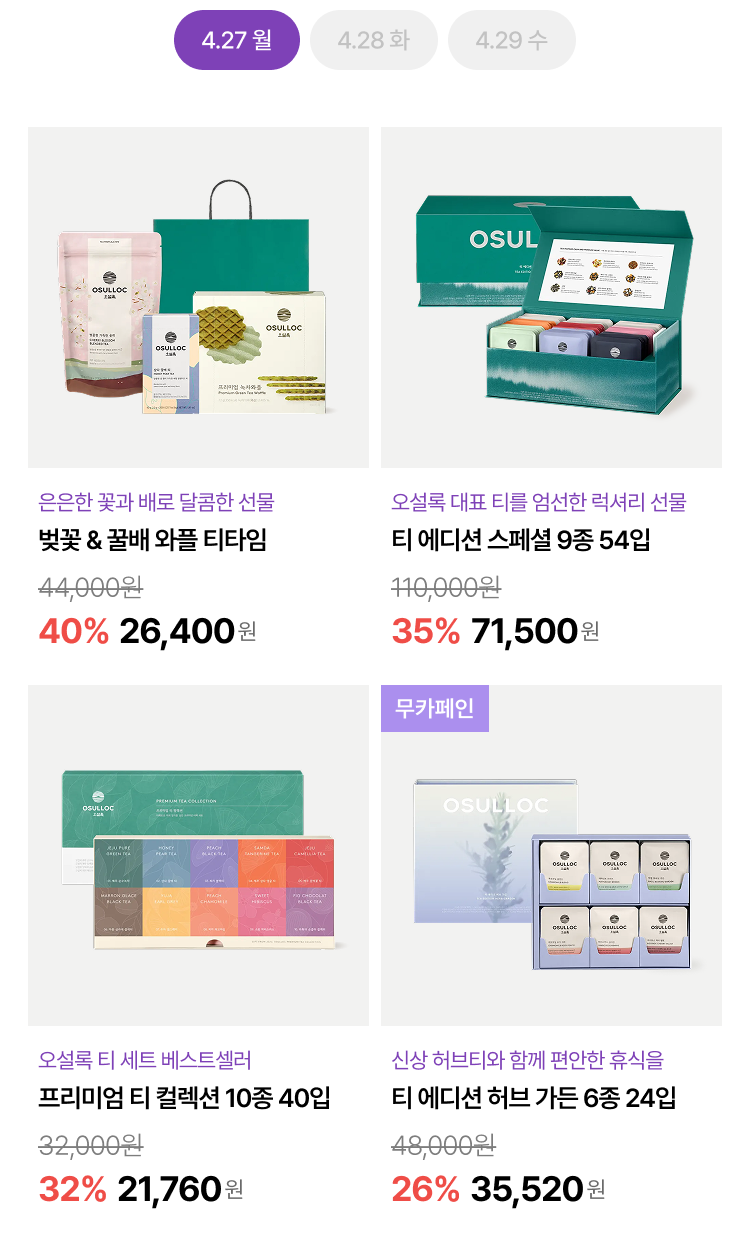Screen dimensions: 750x1243
Task: View 티 에디션 허브 가든 6종 24입 product
Action: (551, 855)
